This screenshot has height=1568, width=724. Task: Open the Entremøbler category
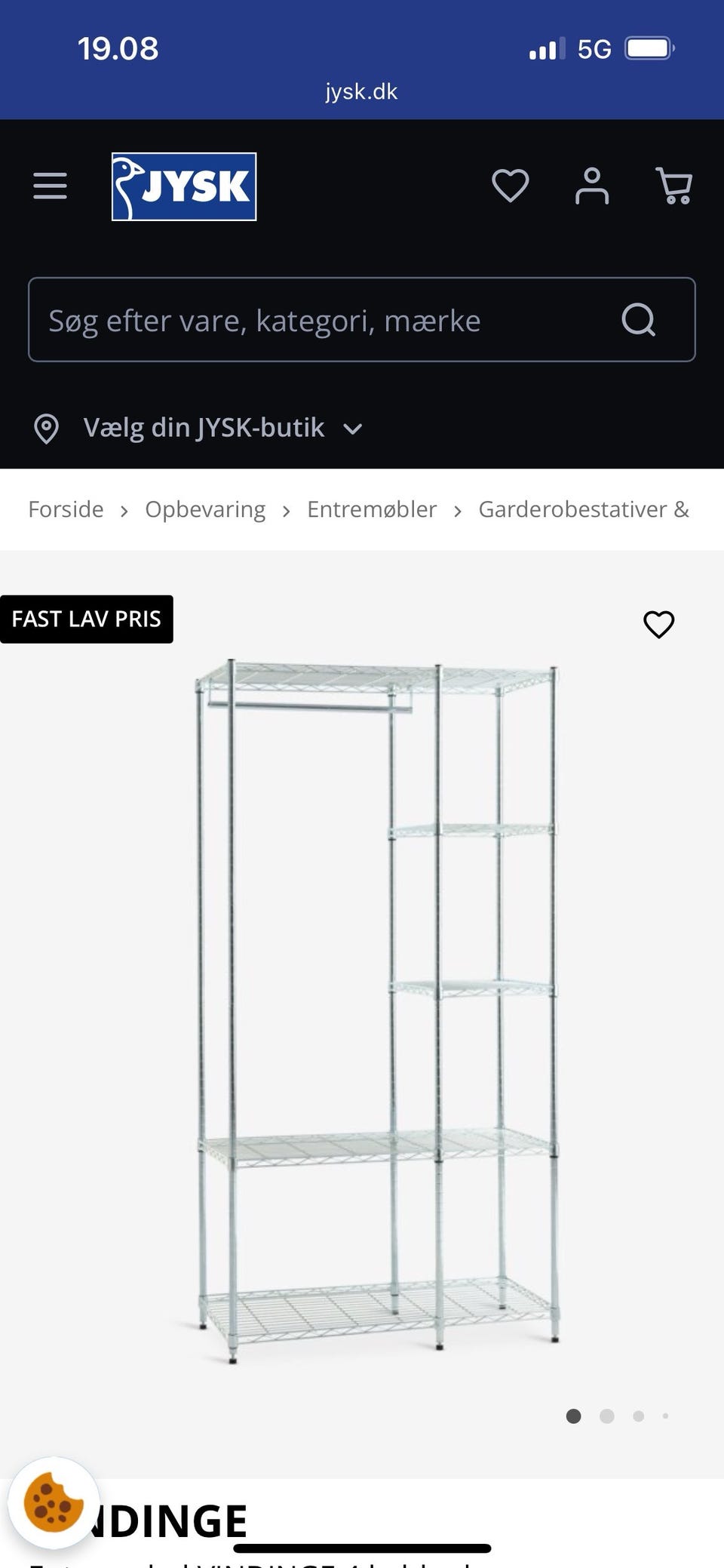[371, 509]
